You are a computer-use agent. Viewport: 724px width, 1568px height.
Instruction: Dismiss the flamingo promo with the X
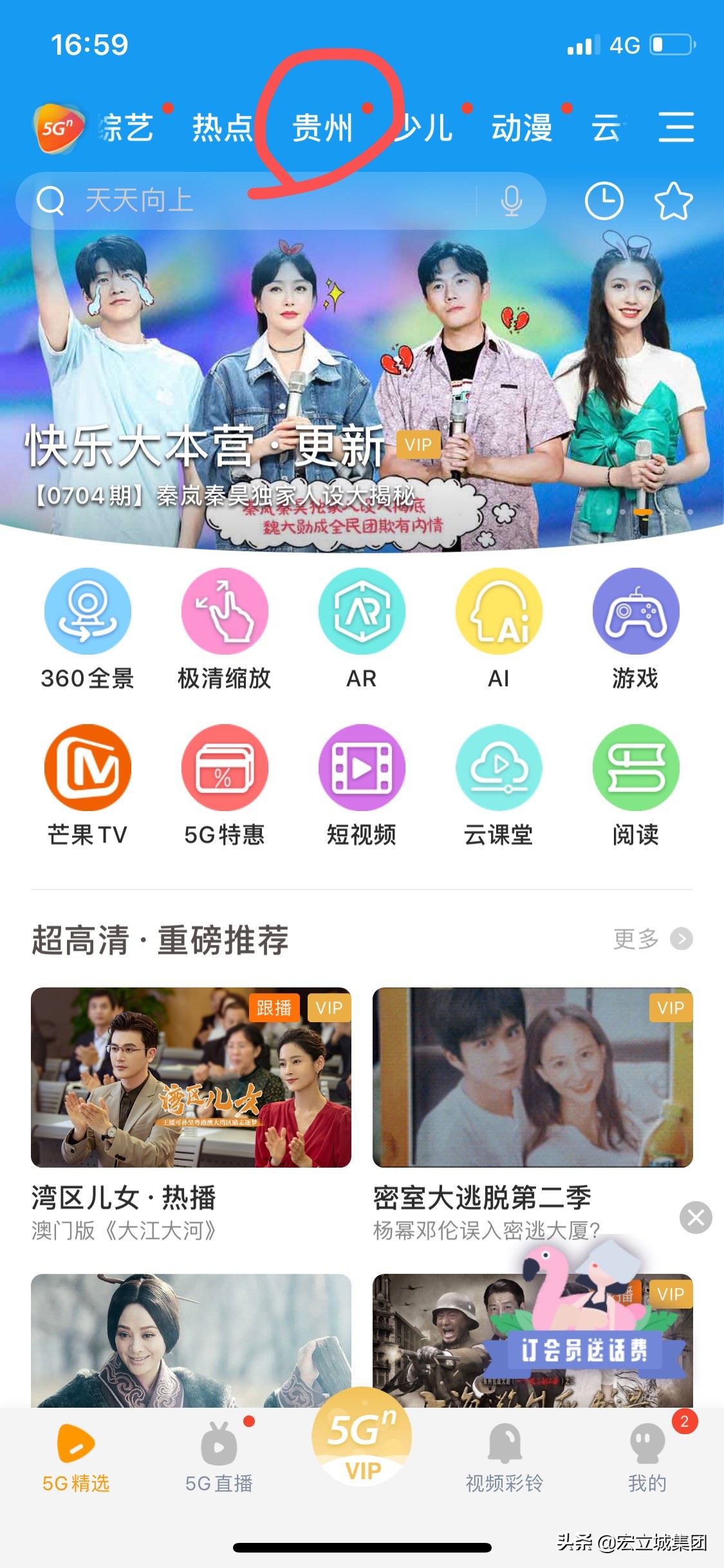(694, 1217)
